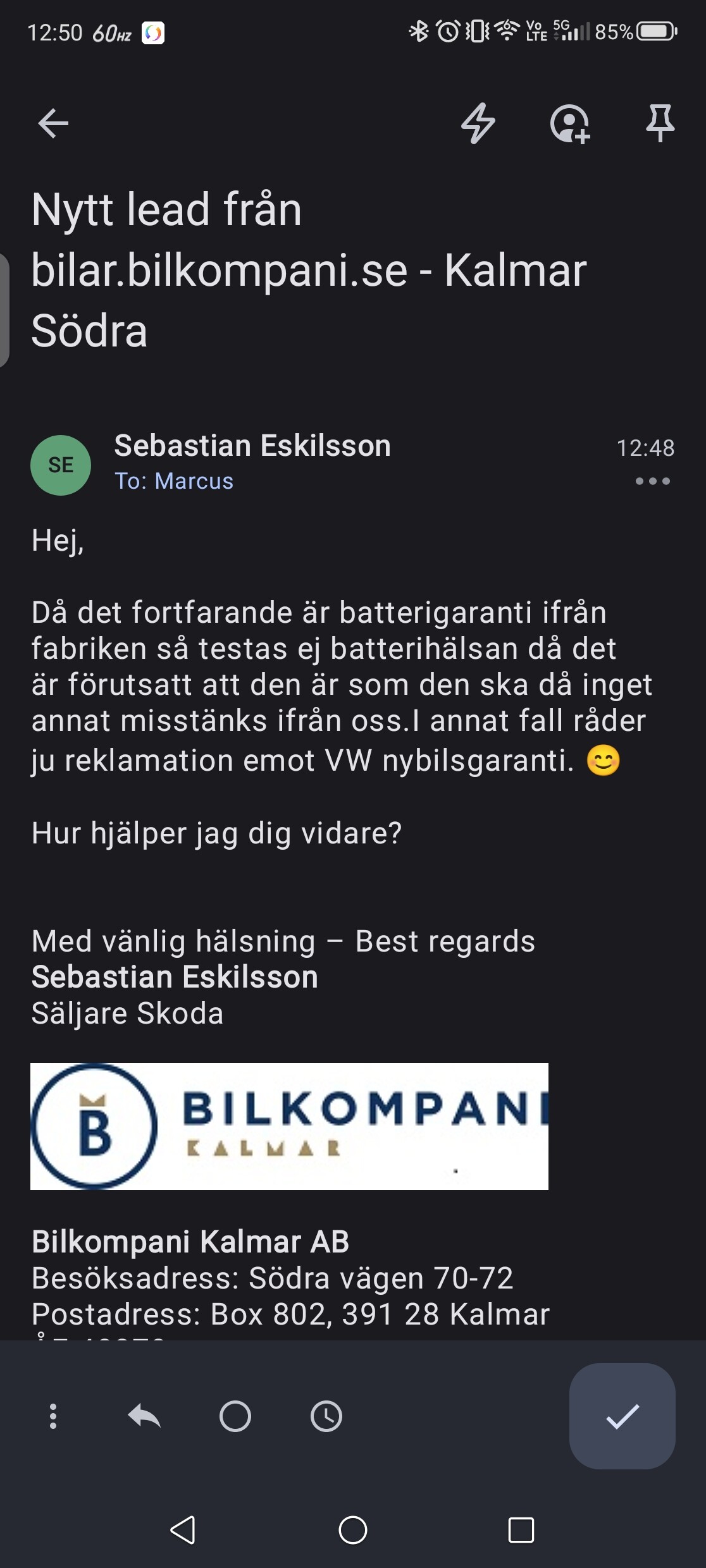Open the three-dot message options menu
Image resolution: width=706 pixels, height=1568 pixels.
(652, 481)
